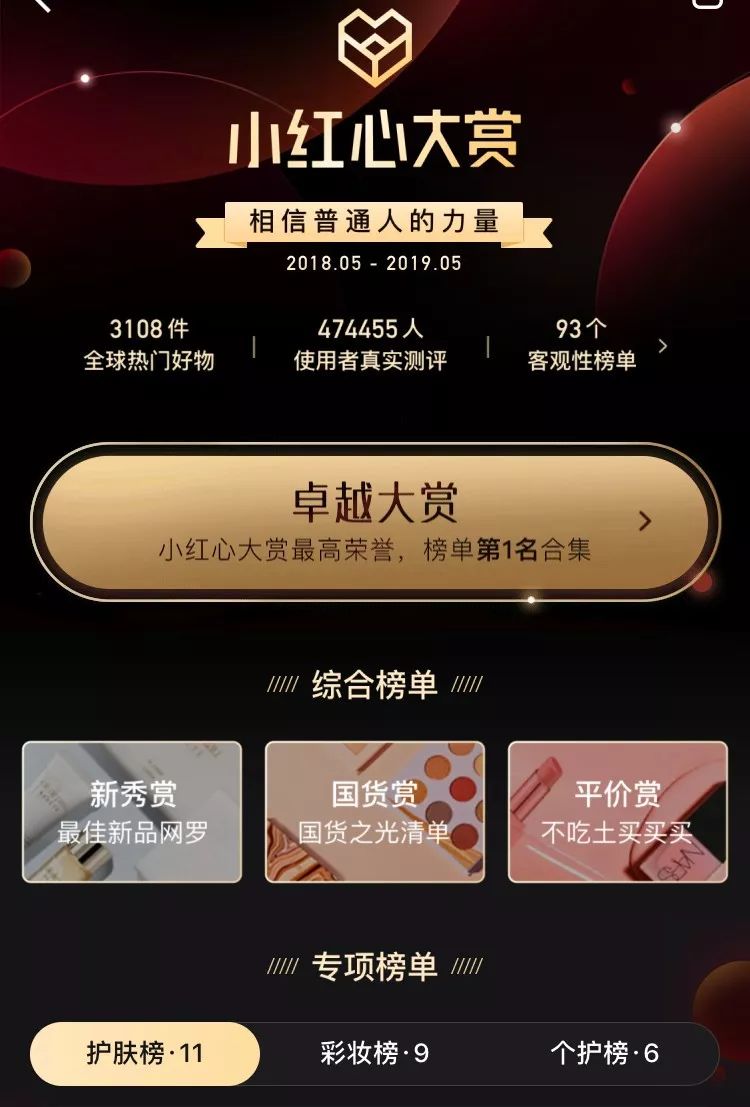Screen dimensions: 750x1107
Task: Switch to the 彩妆榜·9 tab
Action: (375, 1053)
